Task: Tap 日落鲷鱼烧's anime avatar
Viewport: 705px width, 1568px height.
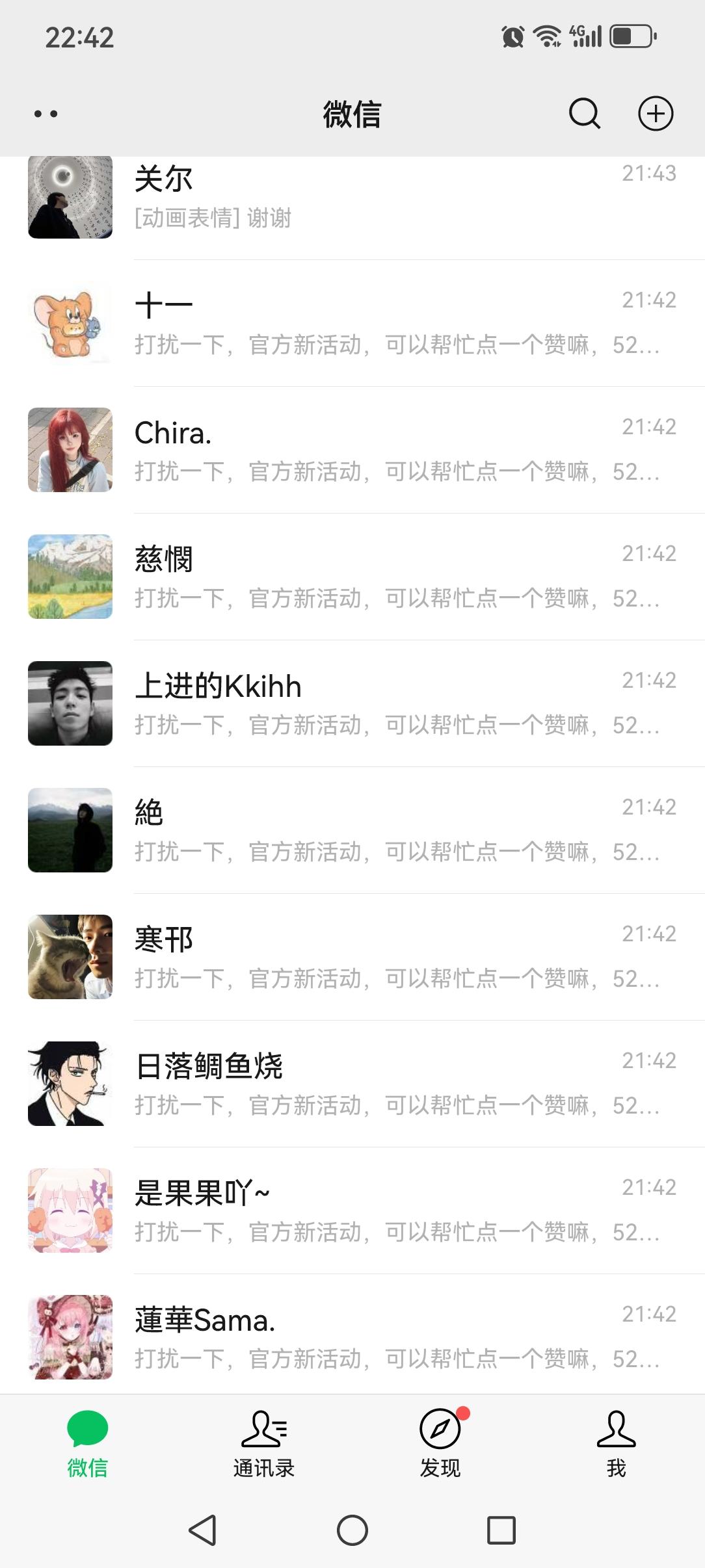Action: pyautogui.click(x=70, y=1082)
